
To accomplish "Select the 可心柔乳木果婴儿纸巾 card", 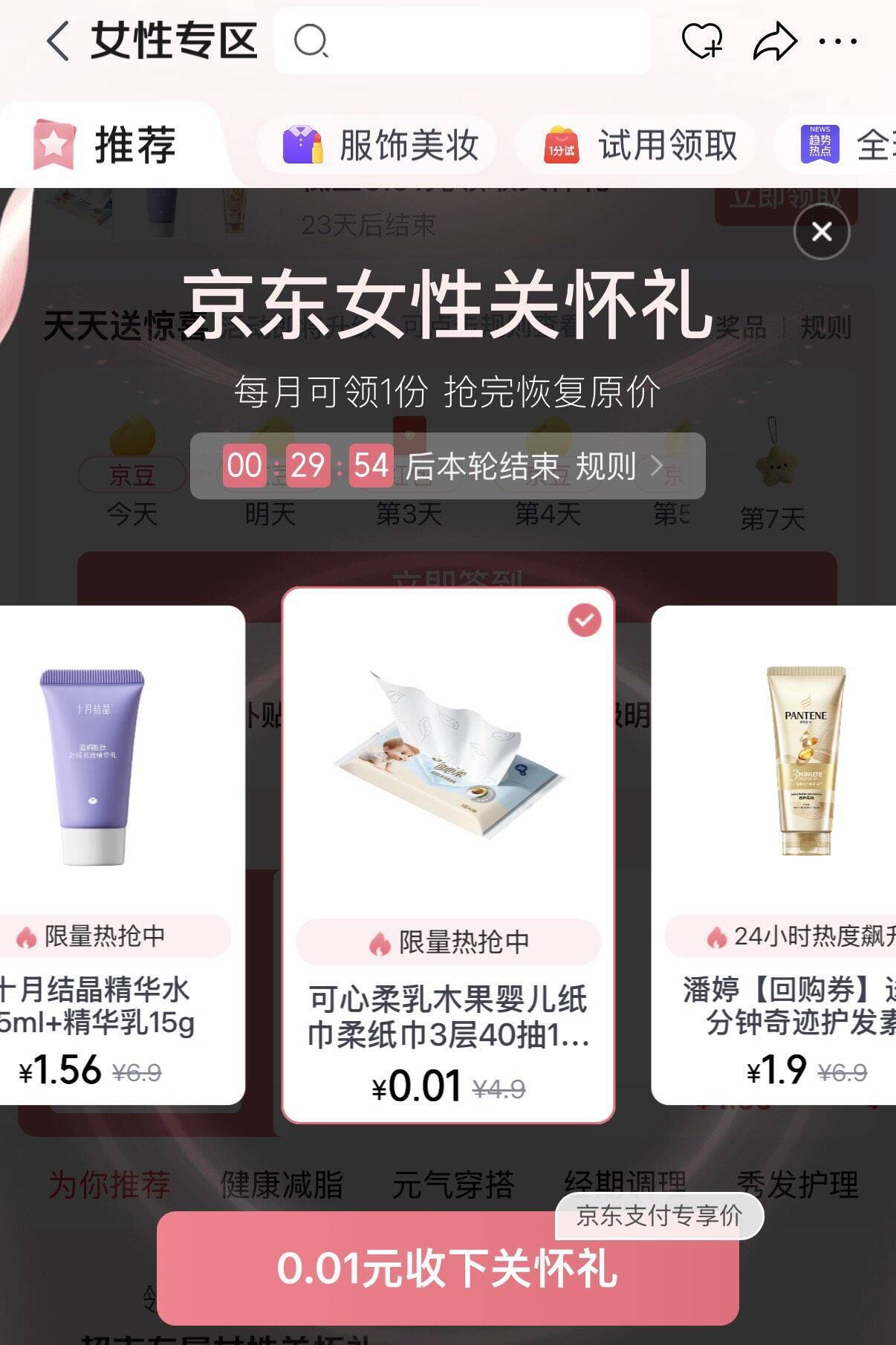I will tap(448, 855).
